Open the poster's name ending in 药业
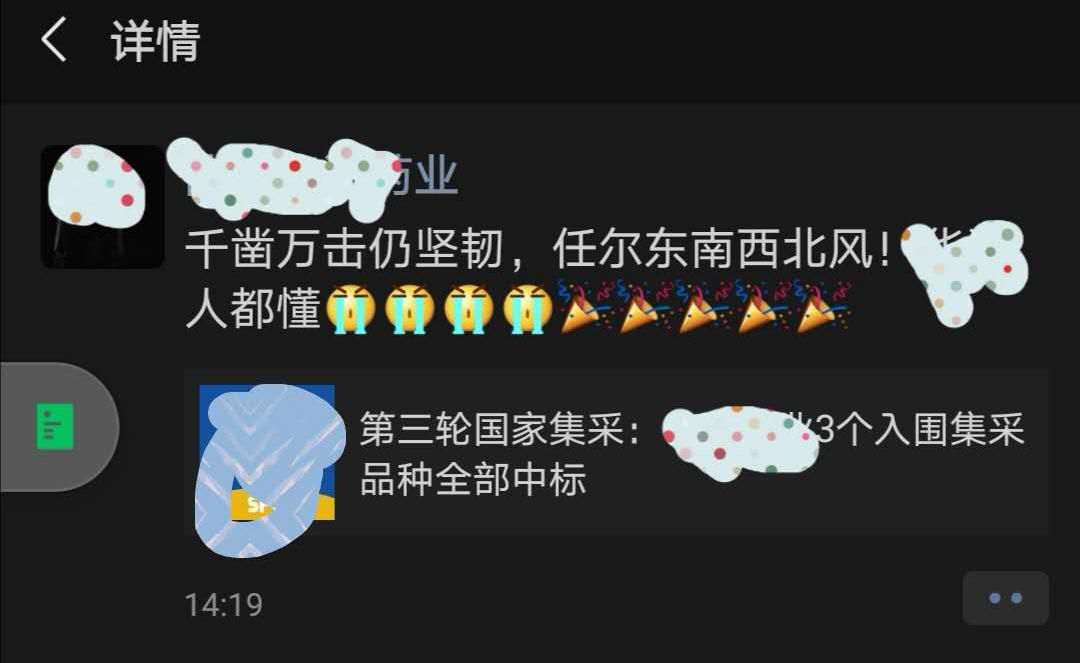The width and height of the screenshot is (1080, 663). pos(322,177)
